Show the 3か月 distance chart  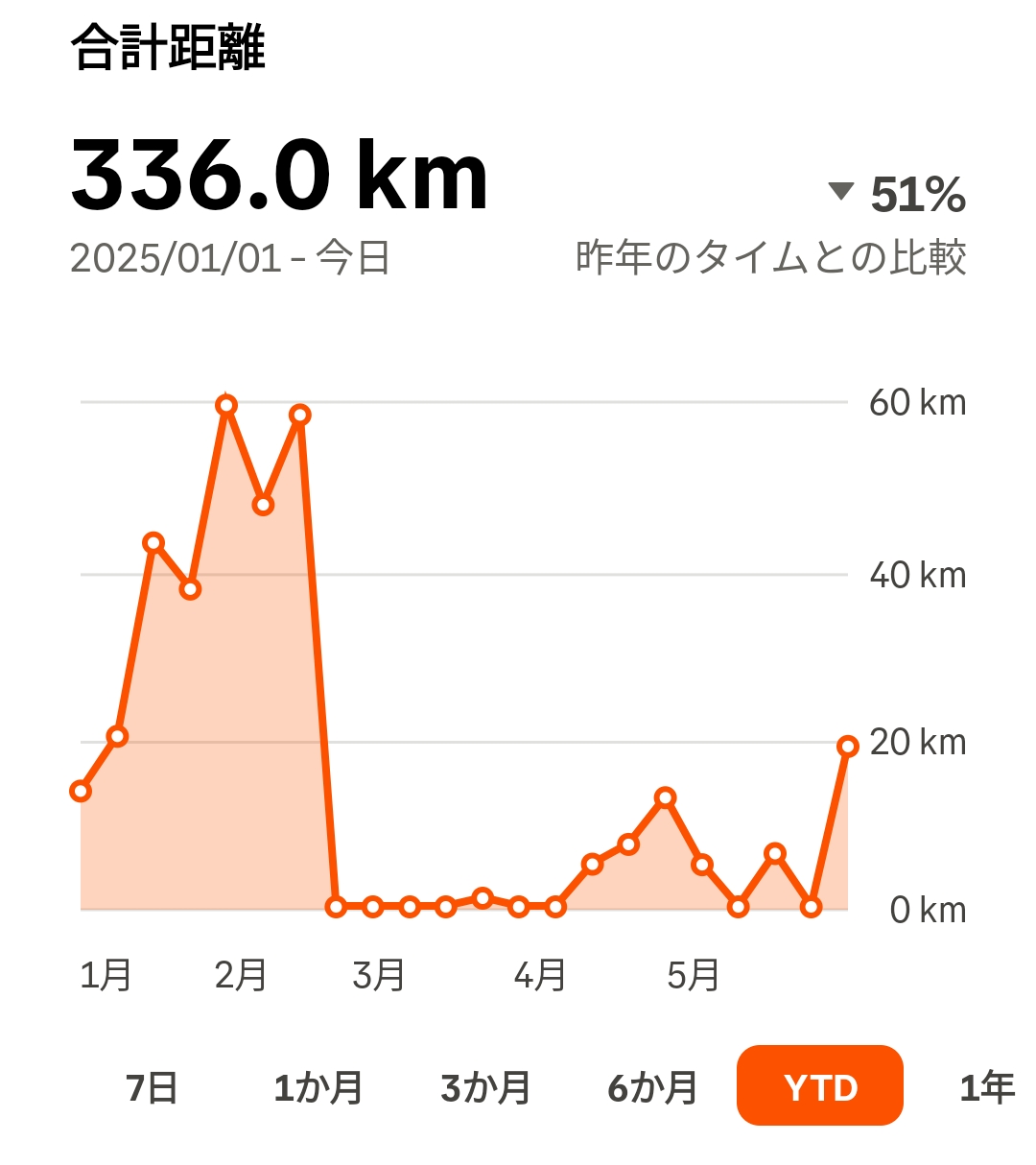[x=485, y=1087]
